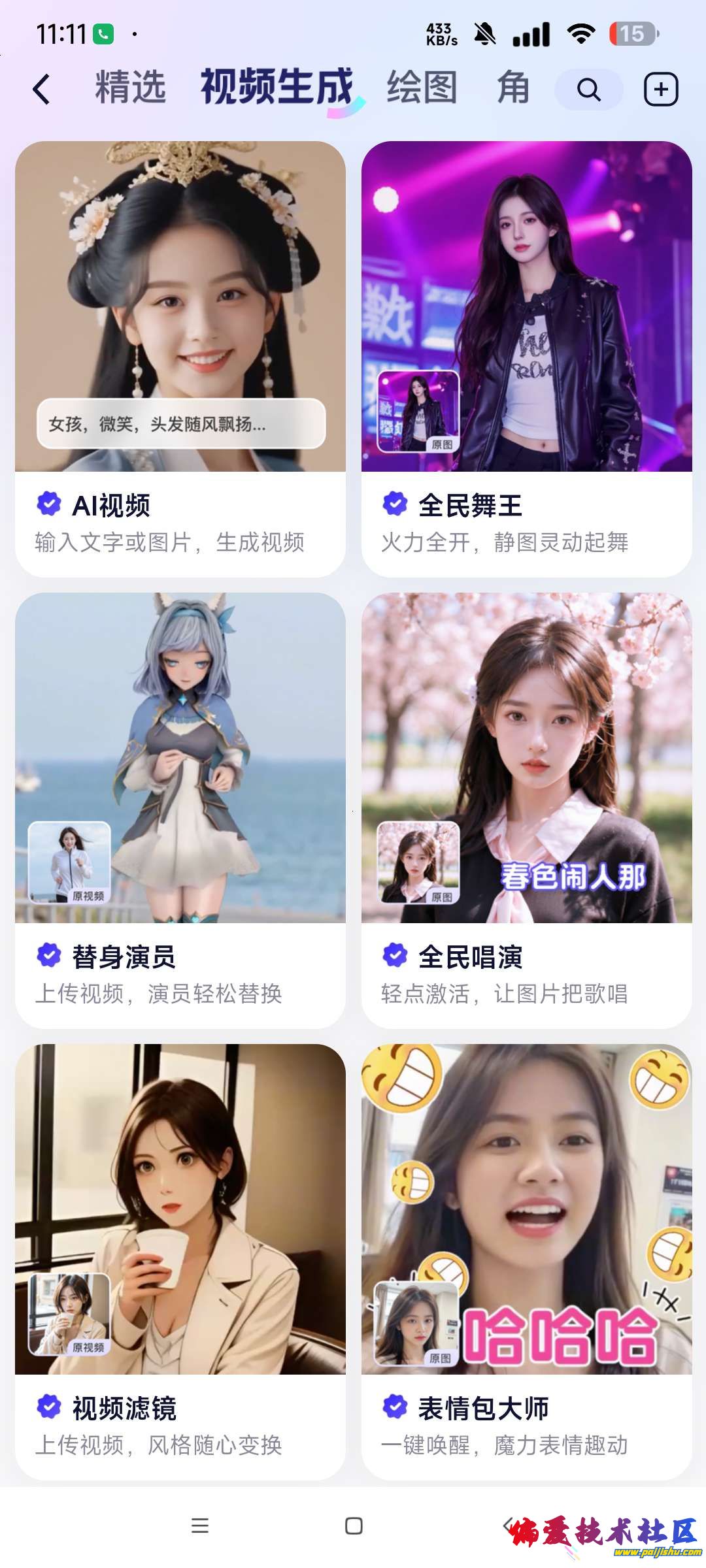Screen dimensions: 706x1568
Task: Switch to the 绘图 tab
Action: [x=422, y=88]
